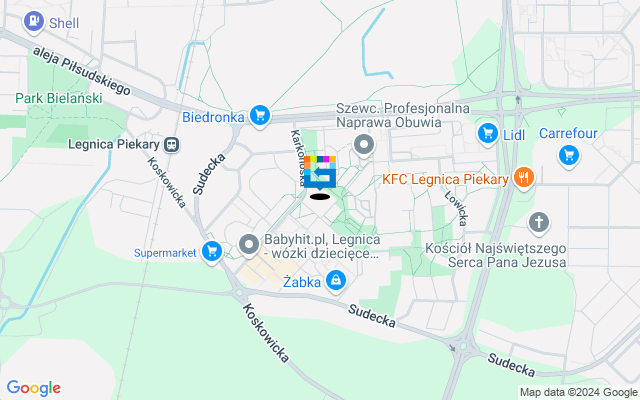Screen dimensions: 640x400
Task: Open KFC Legnica Piekary restaurant pin
Action: pos(522,178)
